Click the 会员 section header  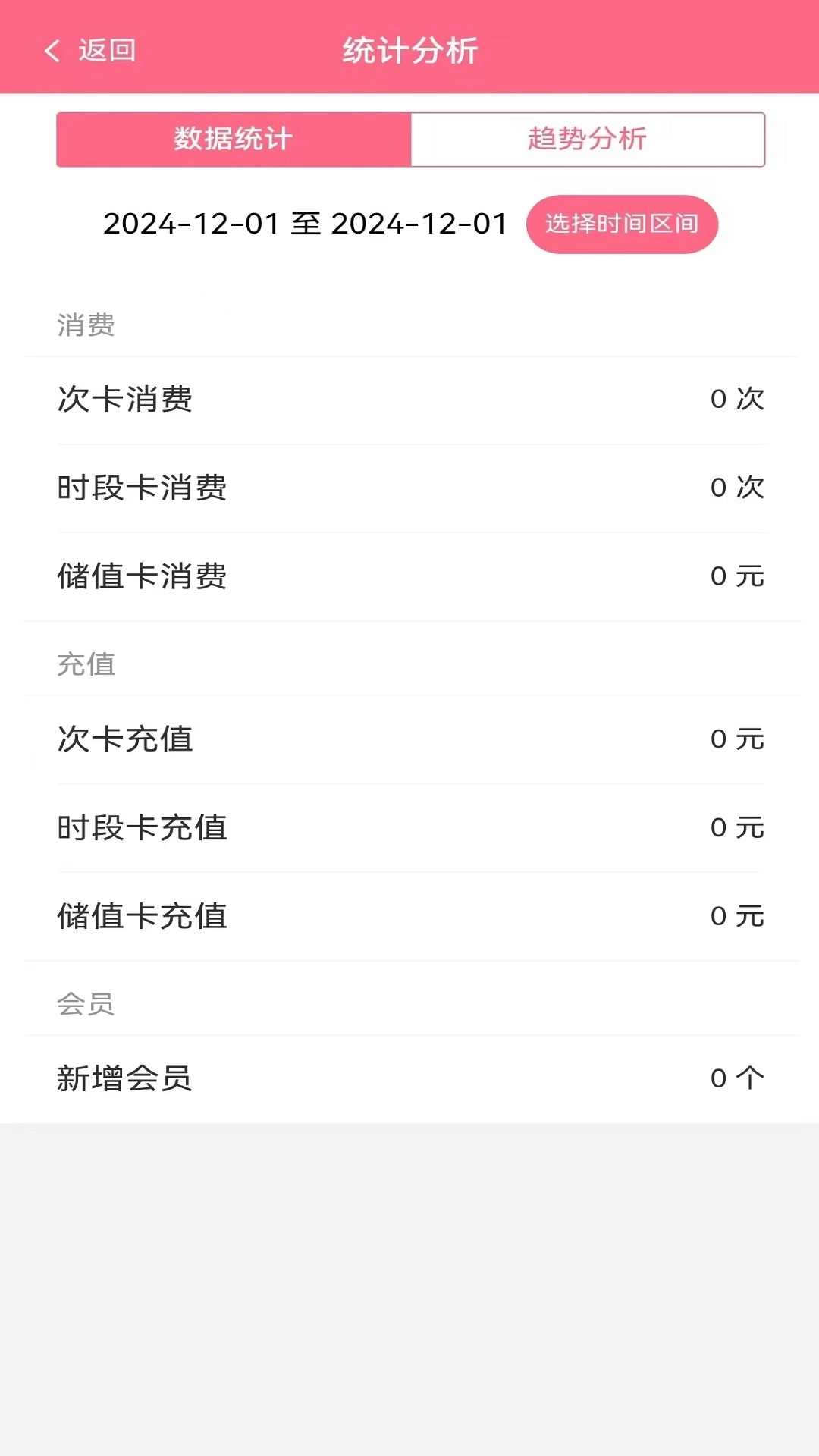tap(86, 1005)
